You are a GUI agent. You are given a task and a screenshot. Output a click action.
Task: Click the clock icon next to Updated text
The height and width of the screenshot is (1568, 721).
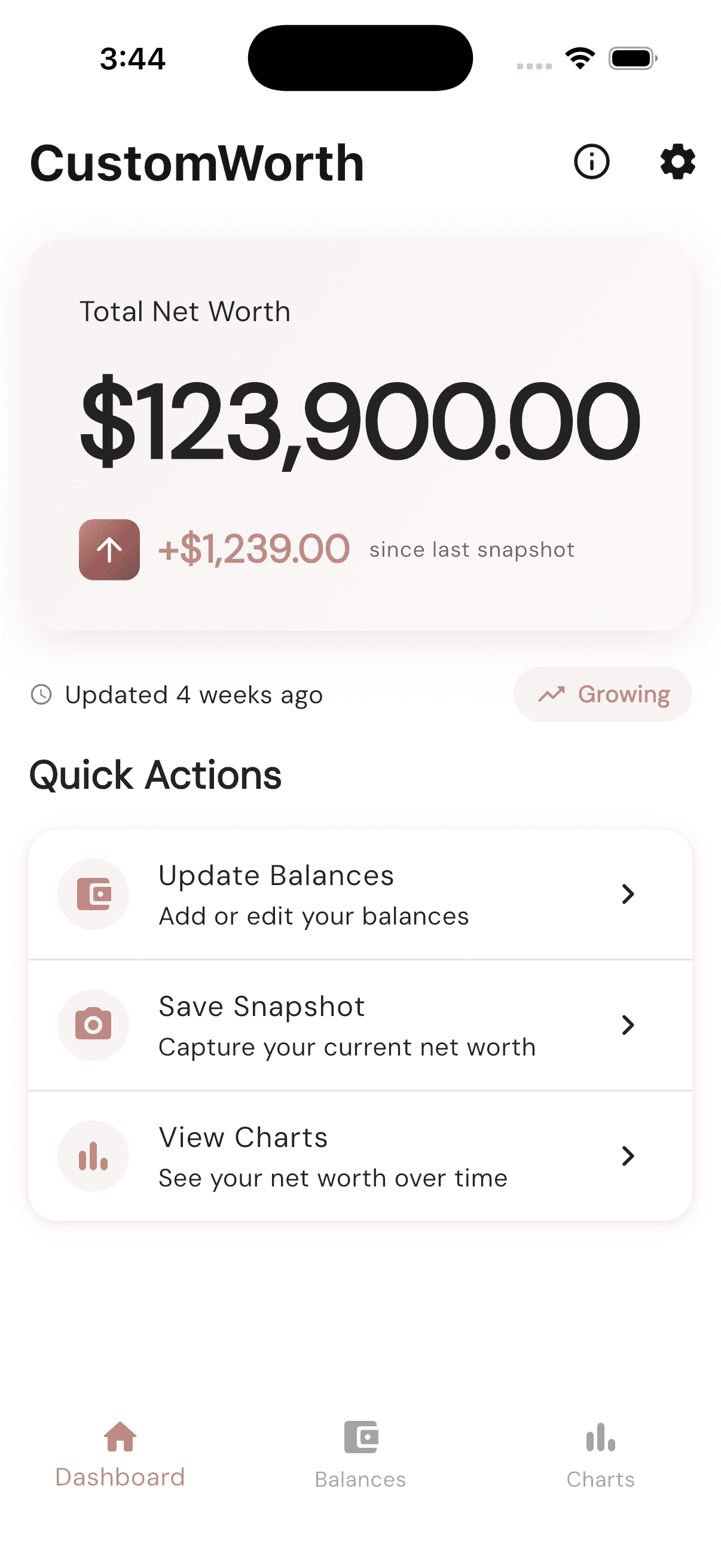(x=41, y=694)
